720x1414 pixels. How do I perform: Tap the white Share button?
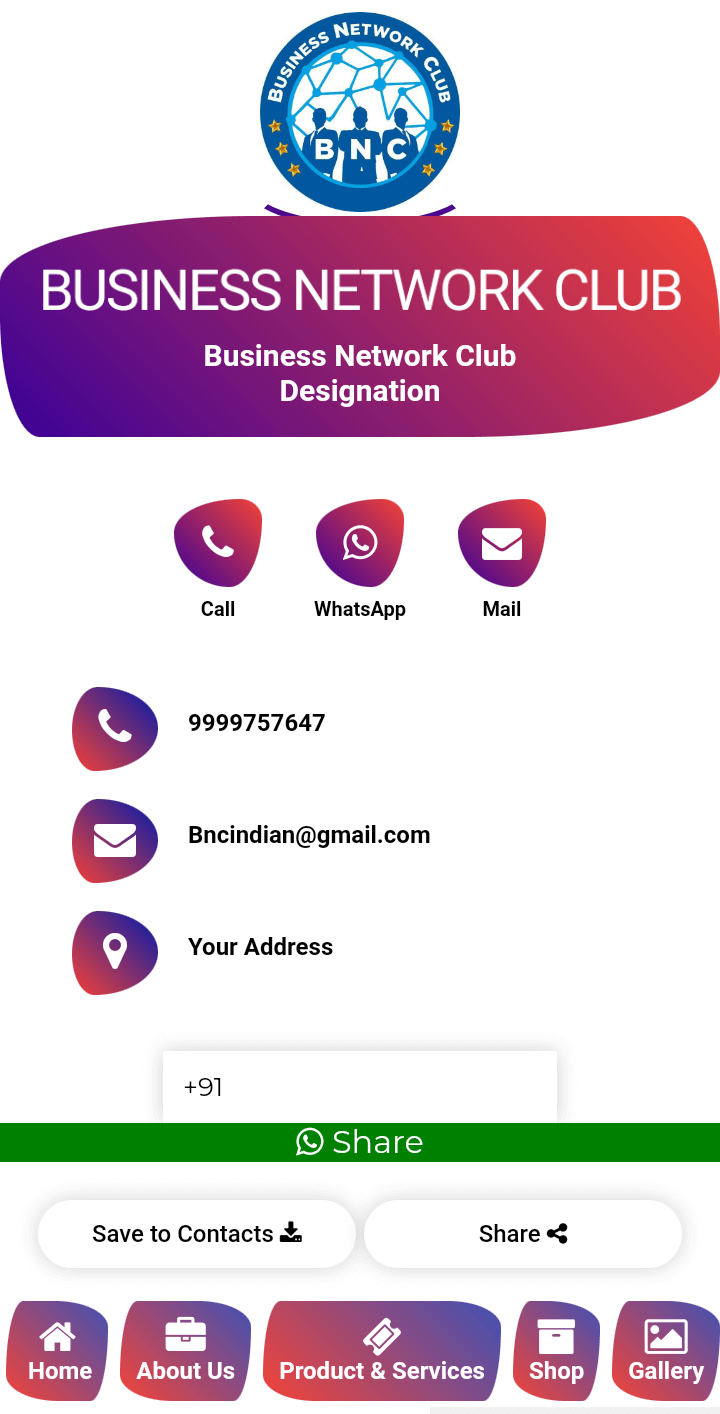pos(523,1234)
